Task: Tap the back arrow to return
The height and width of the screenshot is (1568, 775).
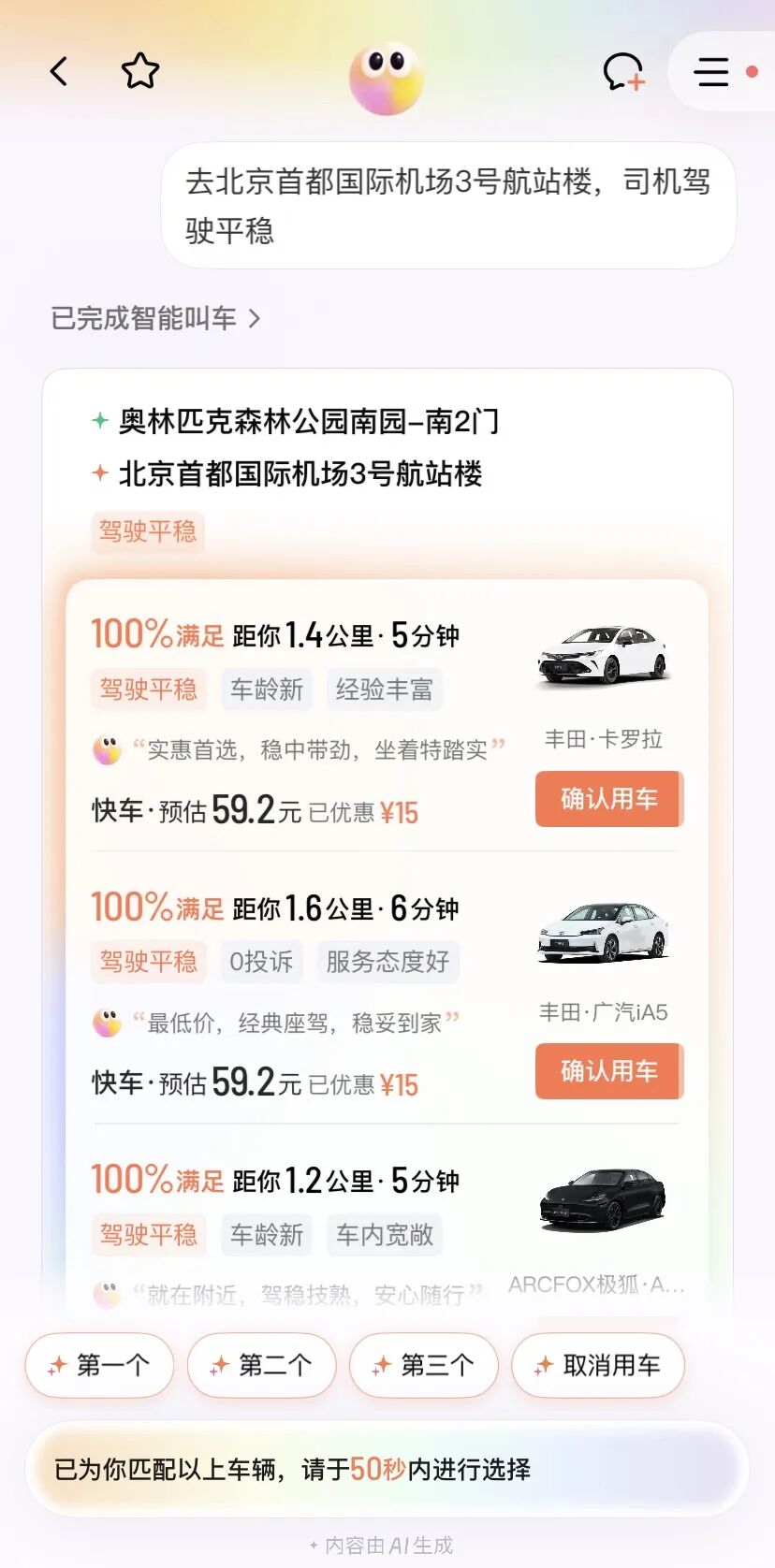Action: point(60,71)
